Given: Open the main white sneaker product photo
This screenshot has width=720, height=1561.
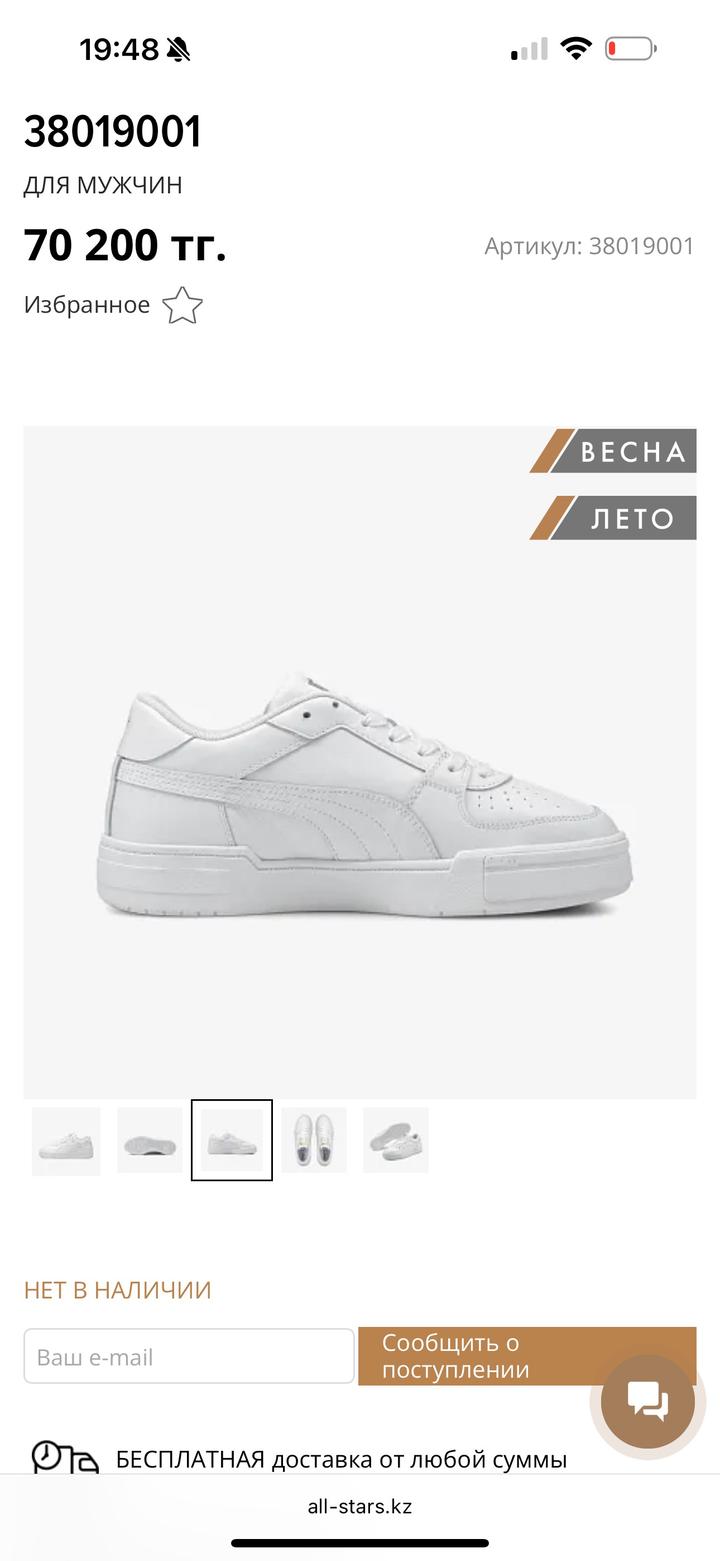Looking at the screenshot, I should coord(360,790).
